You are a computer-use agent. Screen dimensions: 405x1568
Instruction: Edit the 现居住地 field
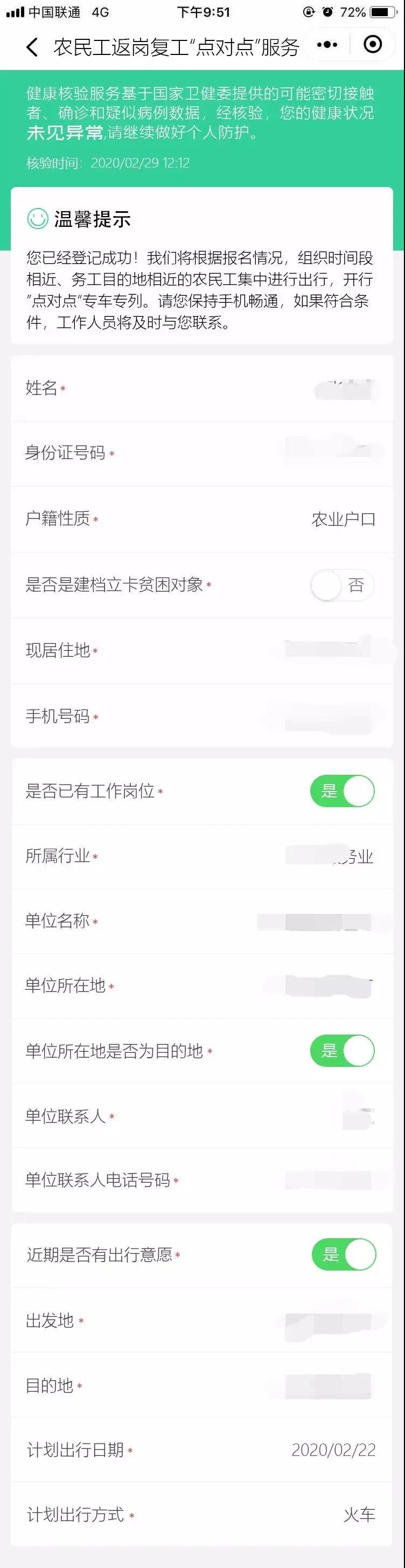(x=329, y=649)
